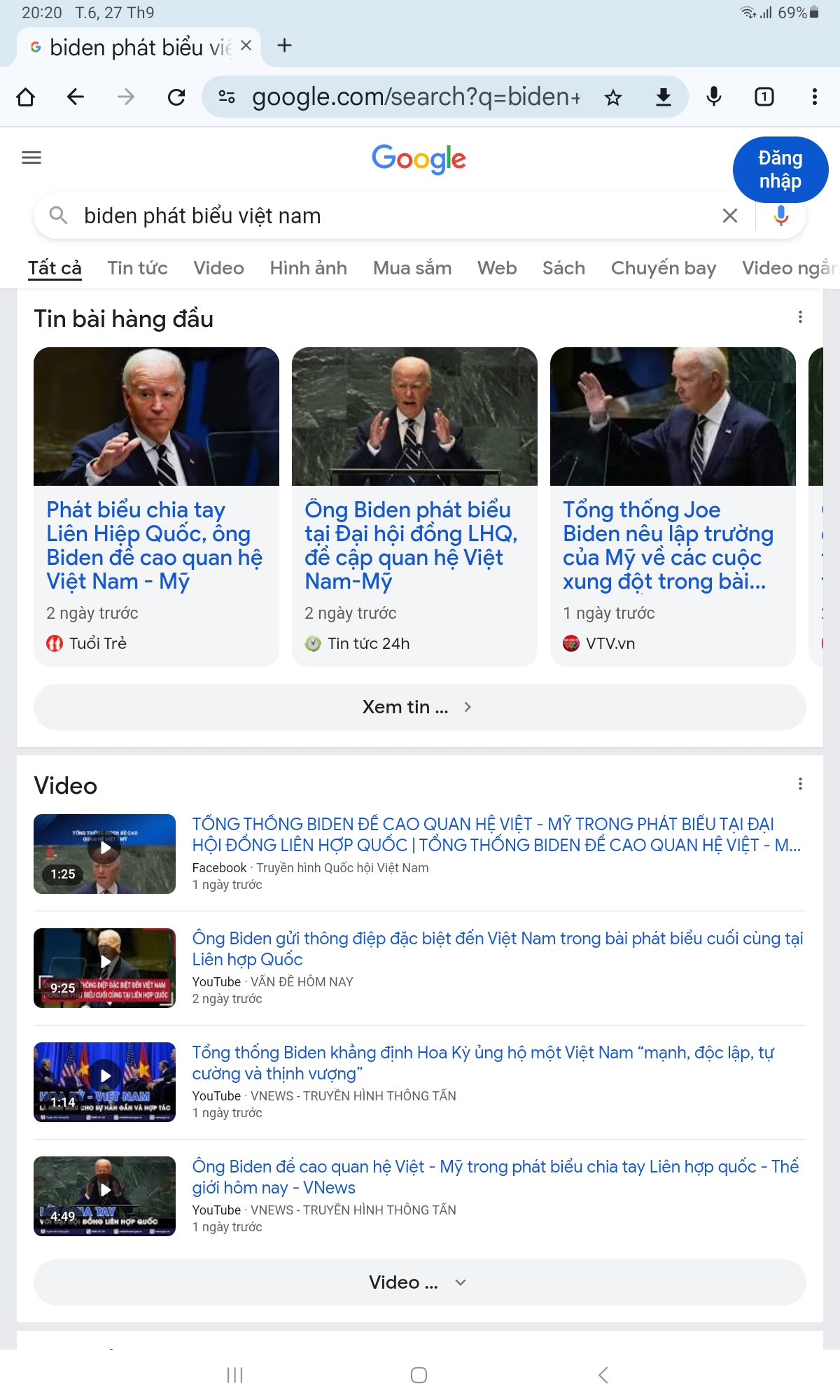Start voice search in Google box
Viewport: 840px width, 1400px height.
[781, 216]
